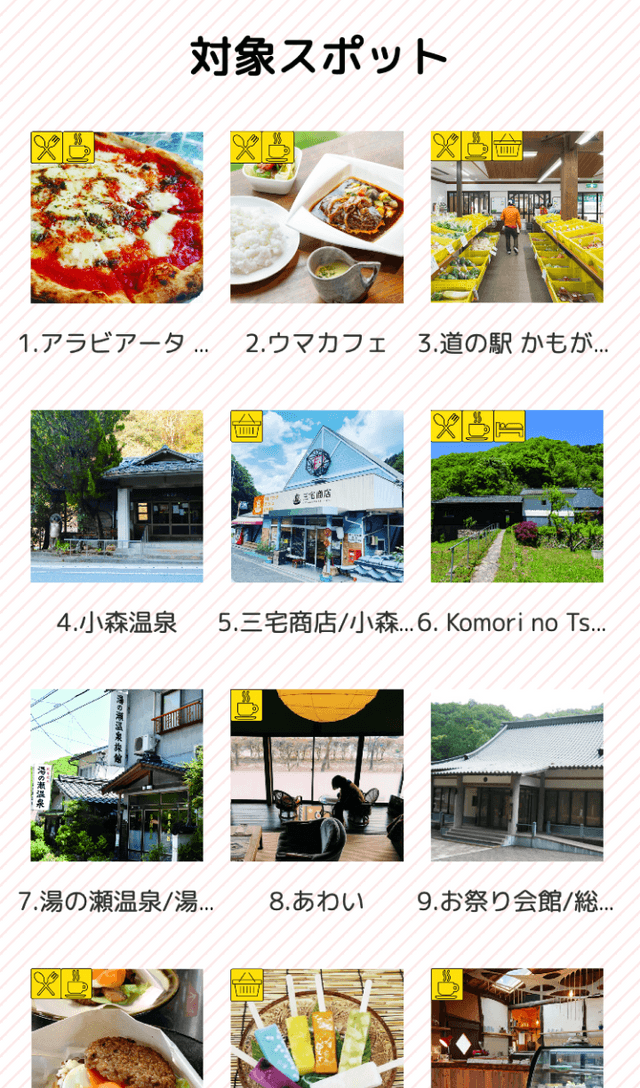Open 湯の瀬温泉/湯… spot tile
The height and width of the screenshot is (1088, 640).
[x=116, y=775]
